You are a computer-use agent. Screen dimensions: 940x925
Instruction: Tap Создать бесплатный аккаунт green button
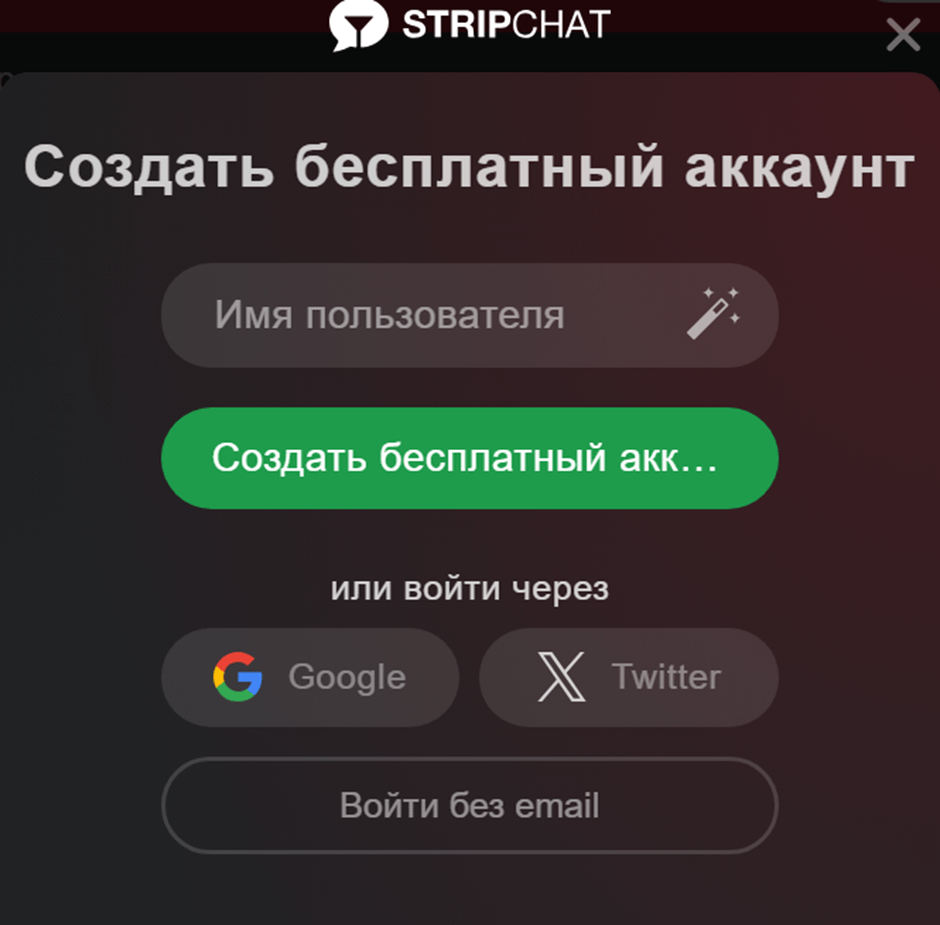tap(469, 458)
